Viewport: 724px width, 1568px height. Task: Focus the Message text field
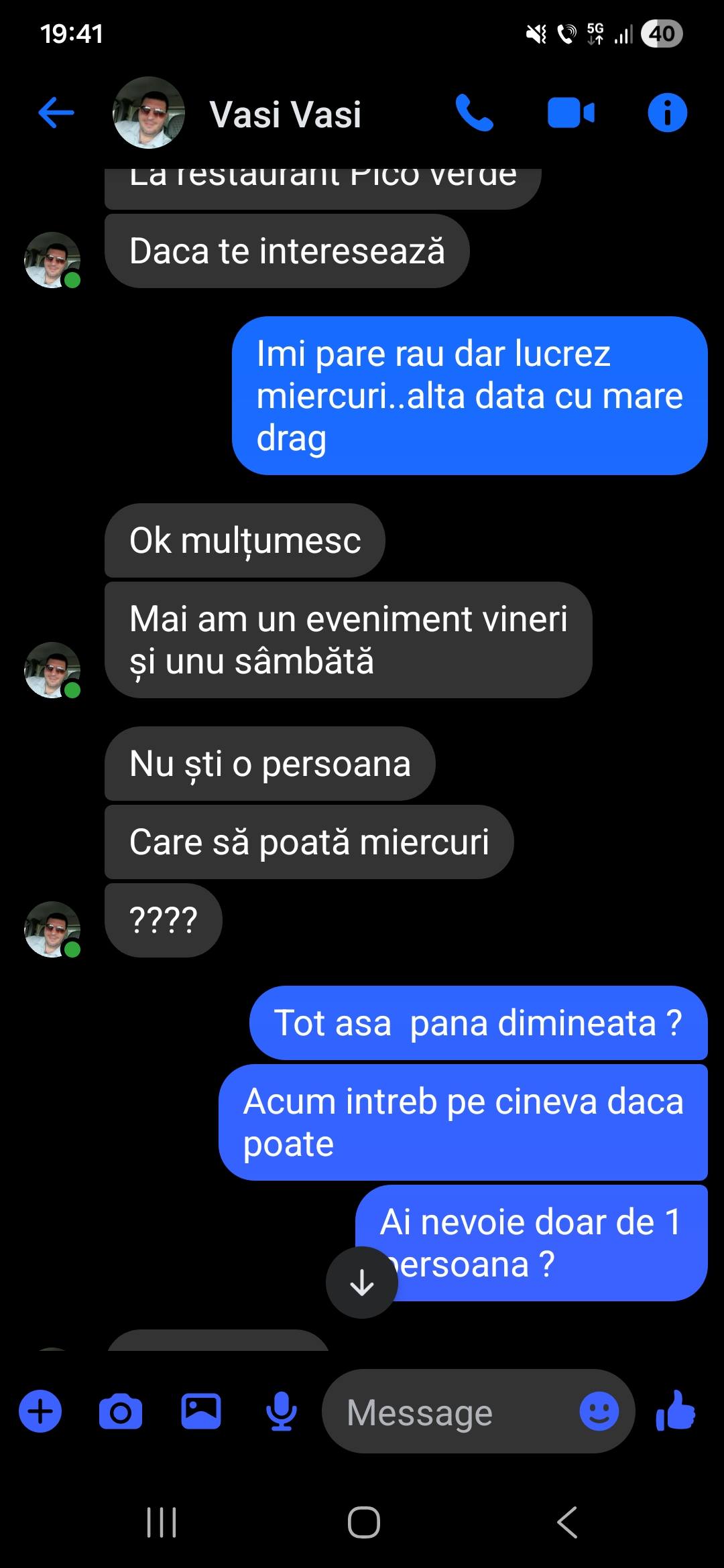[449, 1413]
